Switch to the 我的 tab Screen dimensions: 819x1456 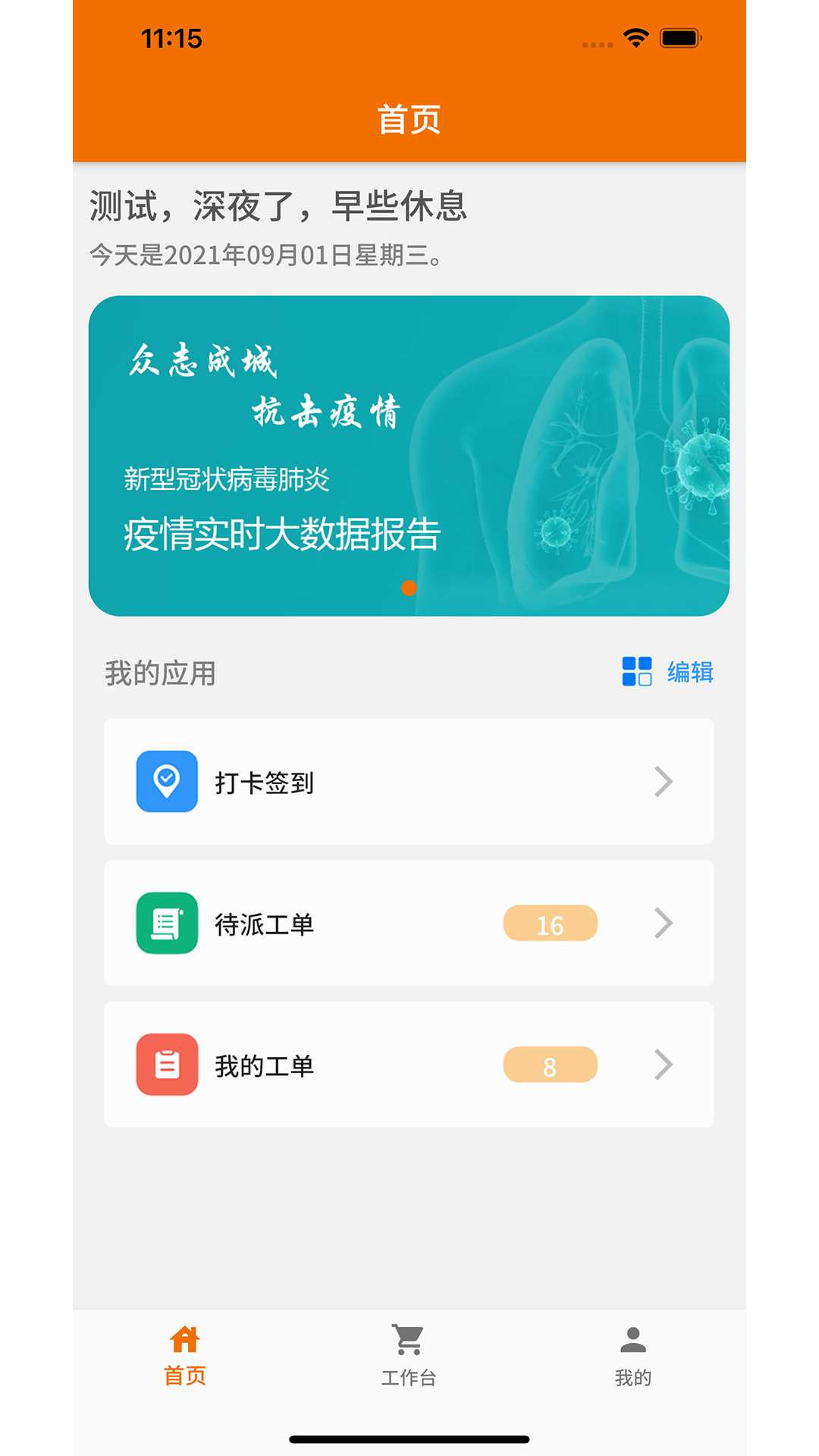click(x=633, y=1356)
